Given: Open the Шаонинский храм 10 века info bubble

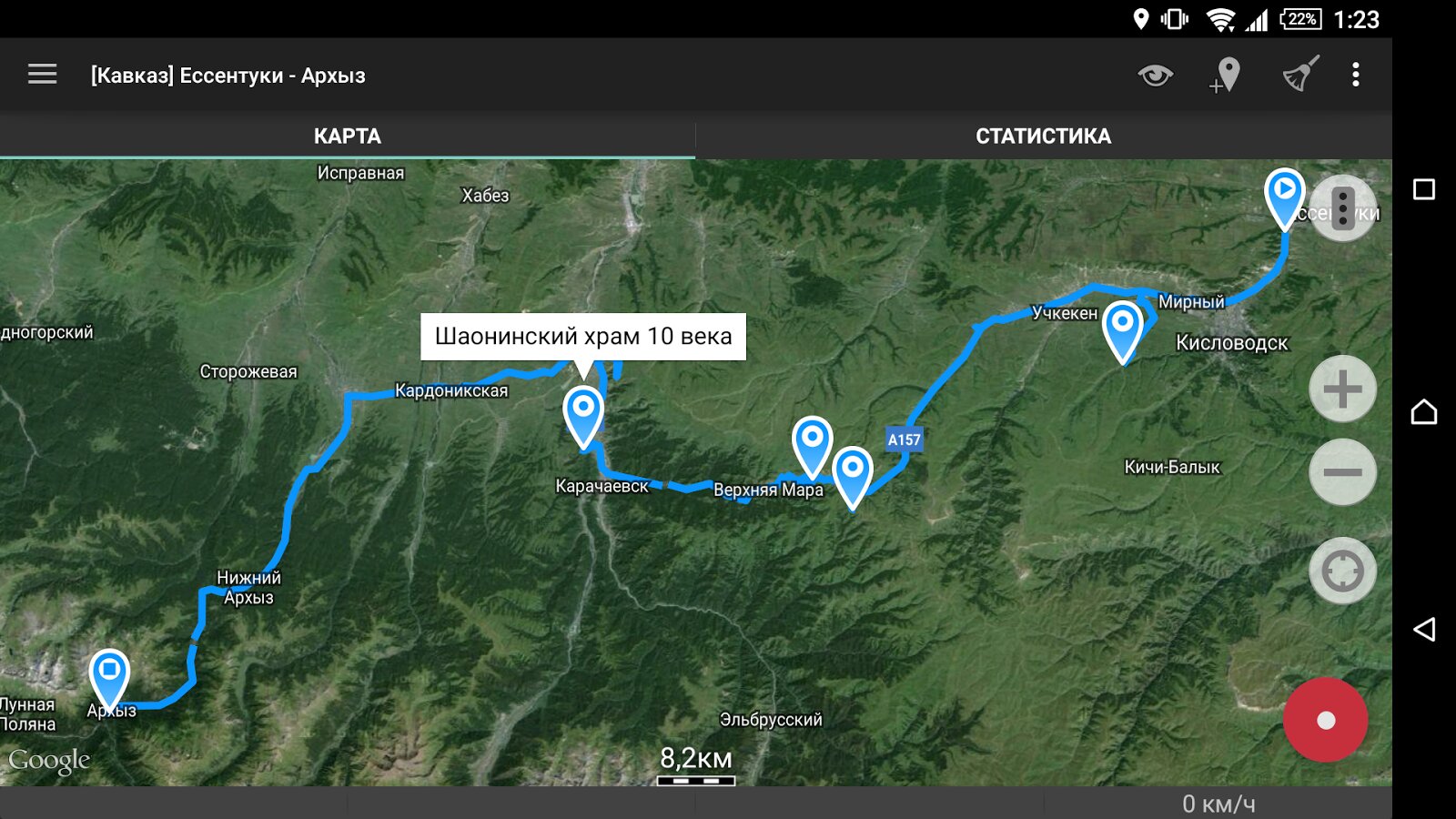Looking at the screenshot, I should (582, 337).
